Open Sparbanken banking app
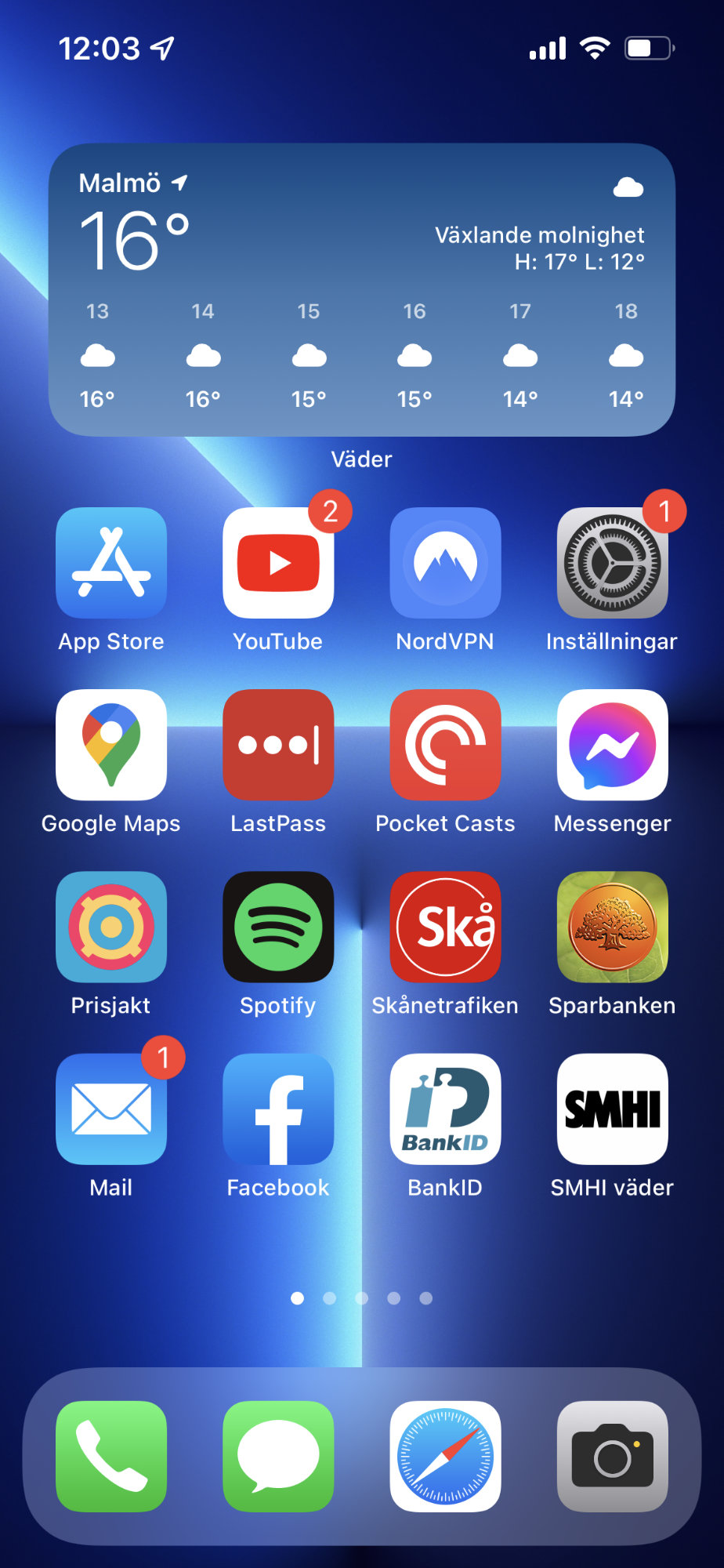Screen dimensions: 724x1568 tap(612, 927)
